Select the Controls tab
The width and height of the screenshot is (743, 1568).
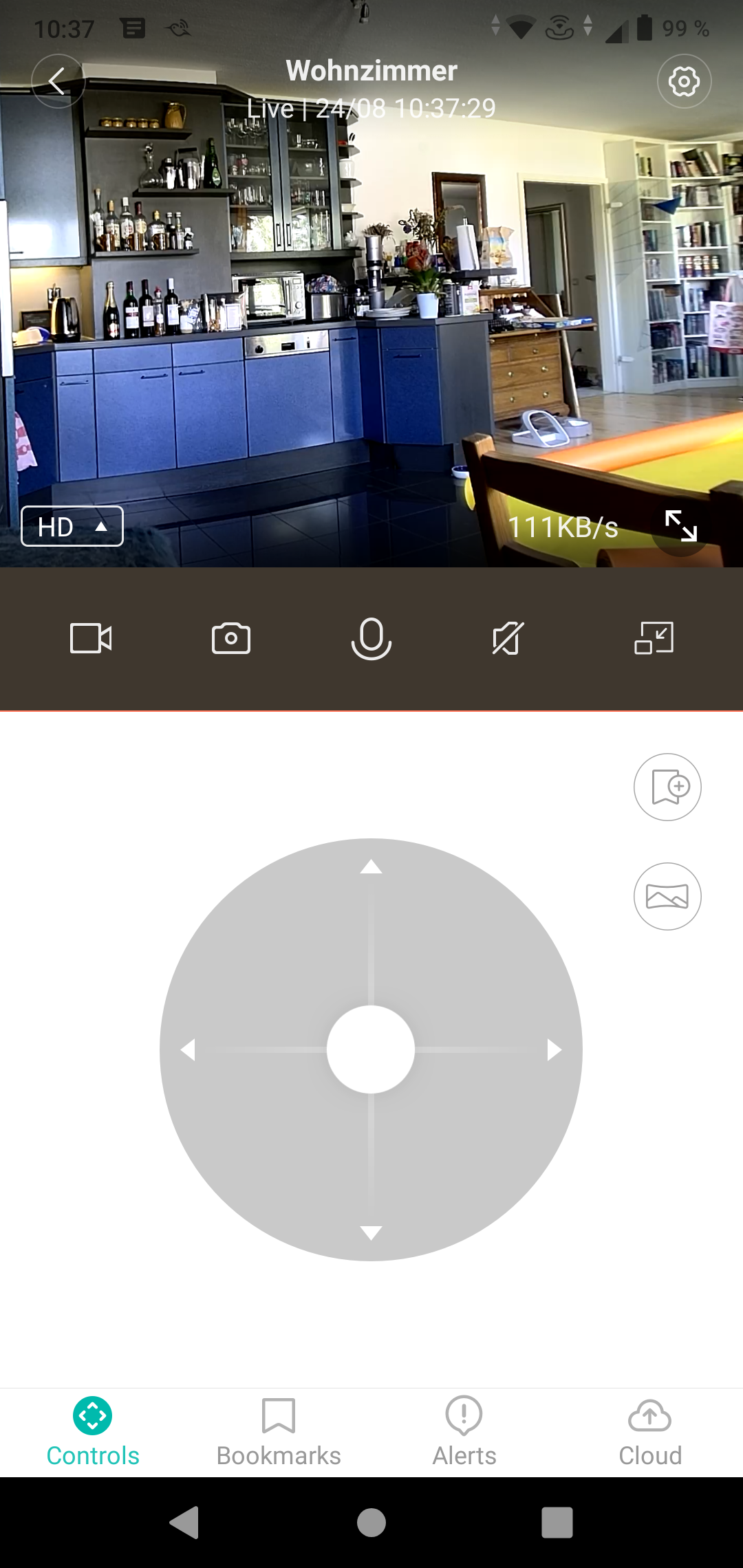pyautogui.click(x=93, y=1432)
